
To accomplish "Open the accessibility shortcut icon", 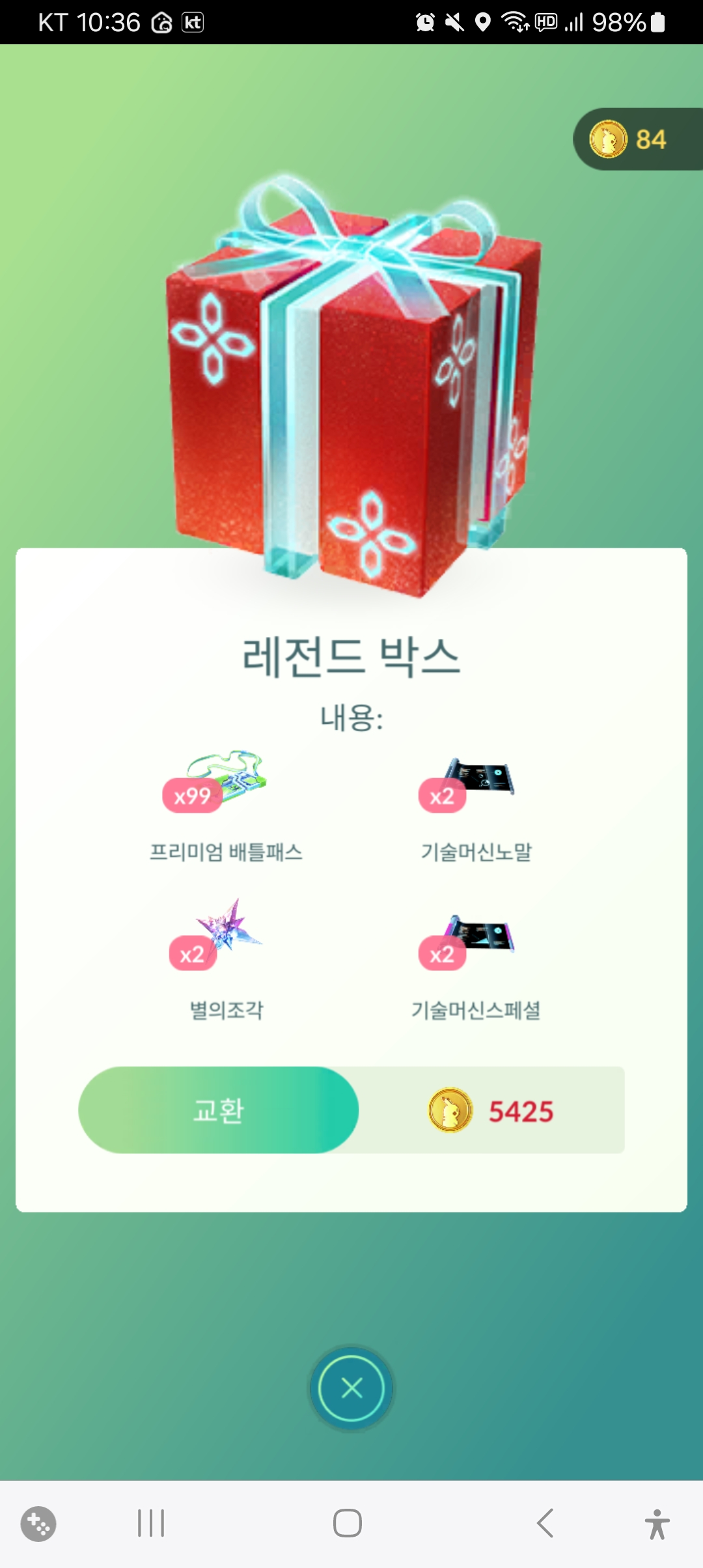I will pyautogui.click(x=657, y=1524).
